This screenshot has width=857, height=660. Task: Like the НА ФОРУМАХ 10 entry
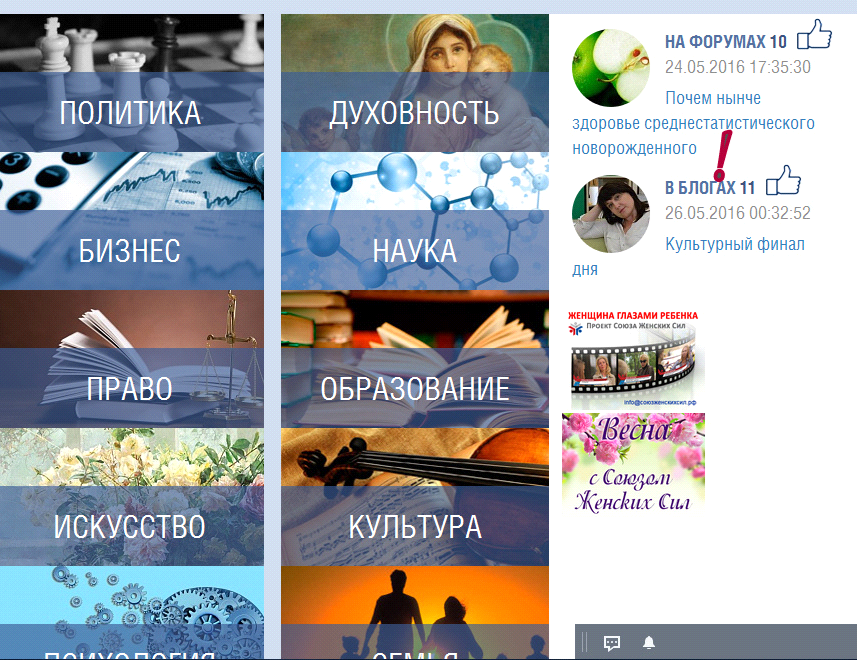point(813,36)
